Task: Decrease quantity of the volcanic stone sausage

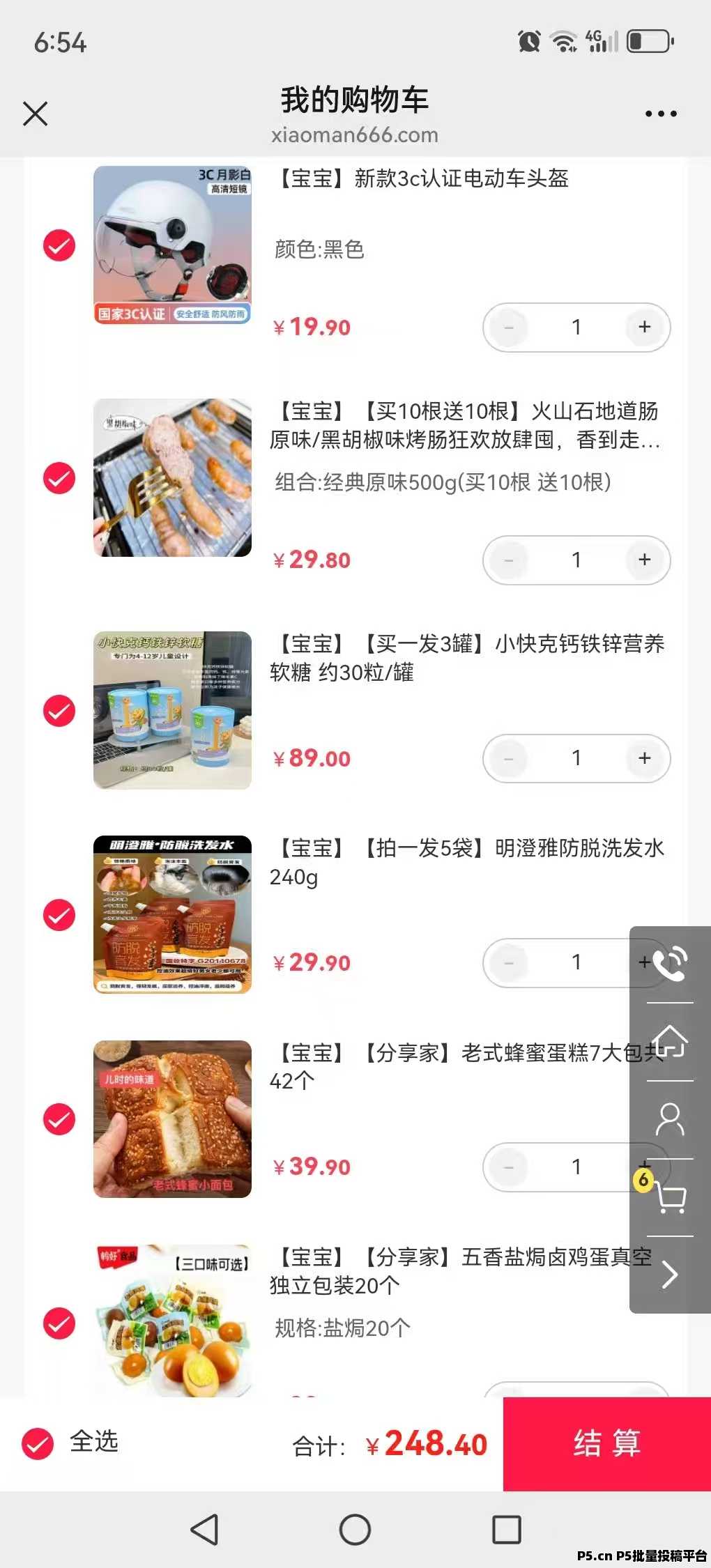Action: [x=509, y=560]
